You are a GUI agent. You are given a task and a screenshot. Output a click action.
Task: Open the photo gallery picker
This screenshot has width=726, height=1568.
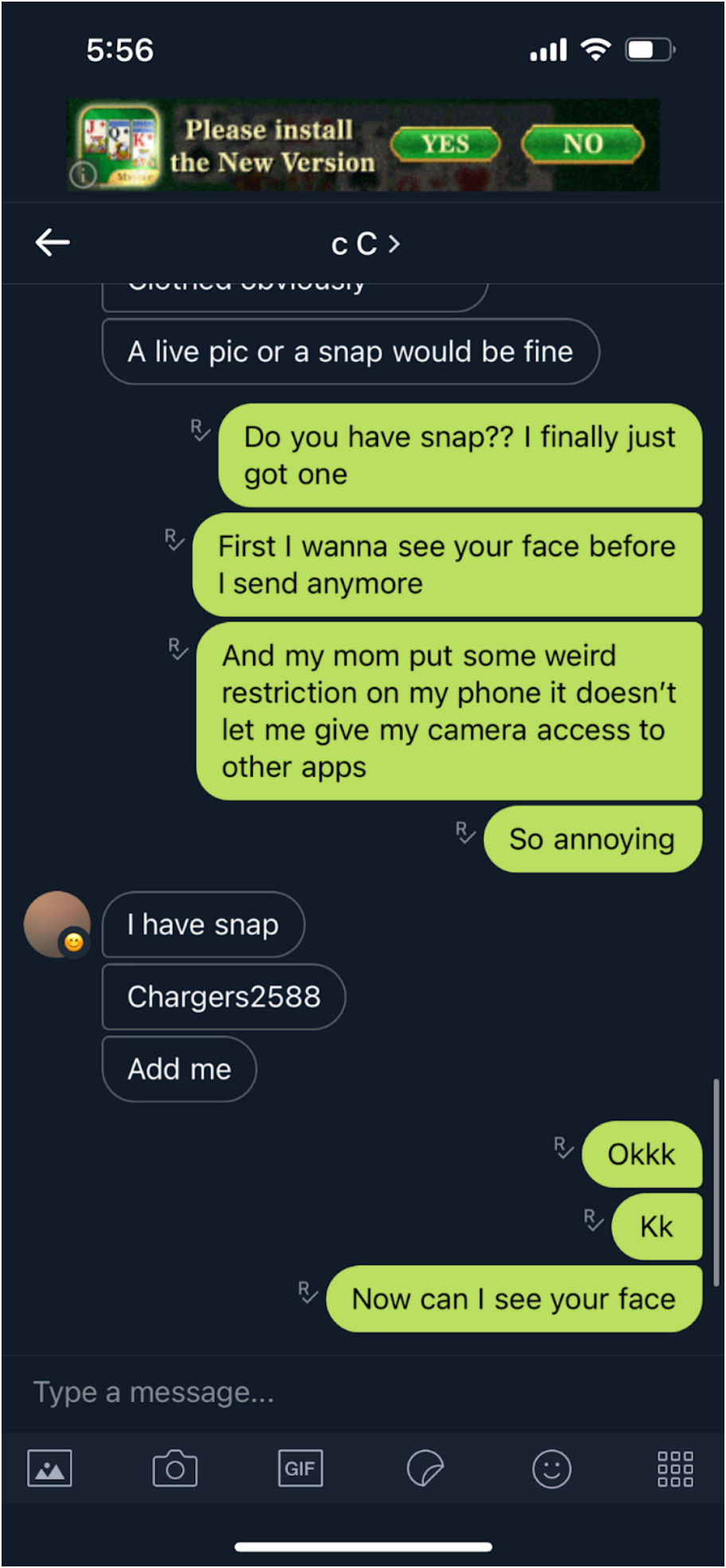pos(49,1468)
